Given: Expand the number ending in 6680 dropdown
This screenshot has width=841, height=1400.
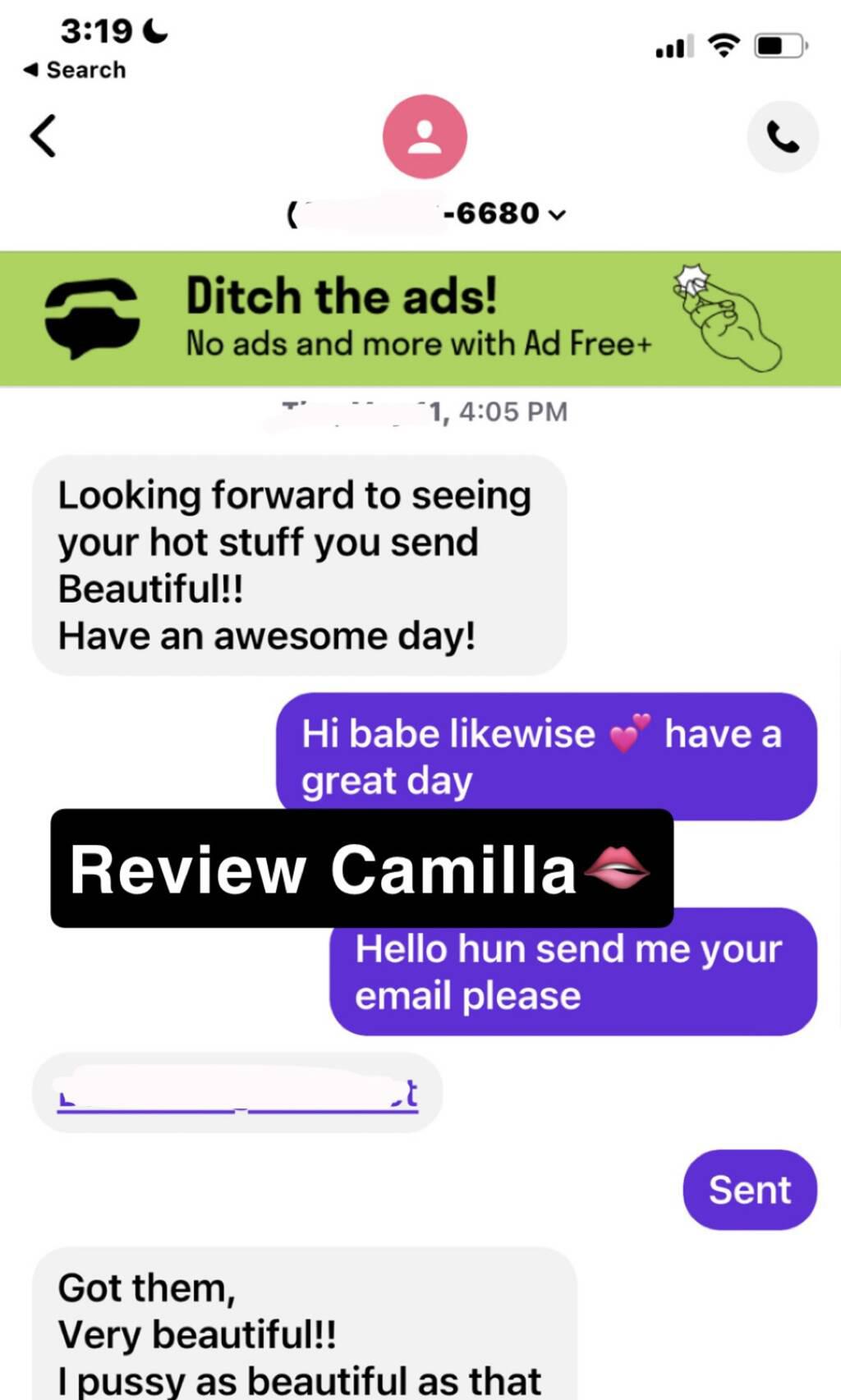Looking at the screenshot, I should point(558,214).
